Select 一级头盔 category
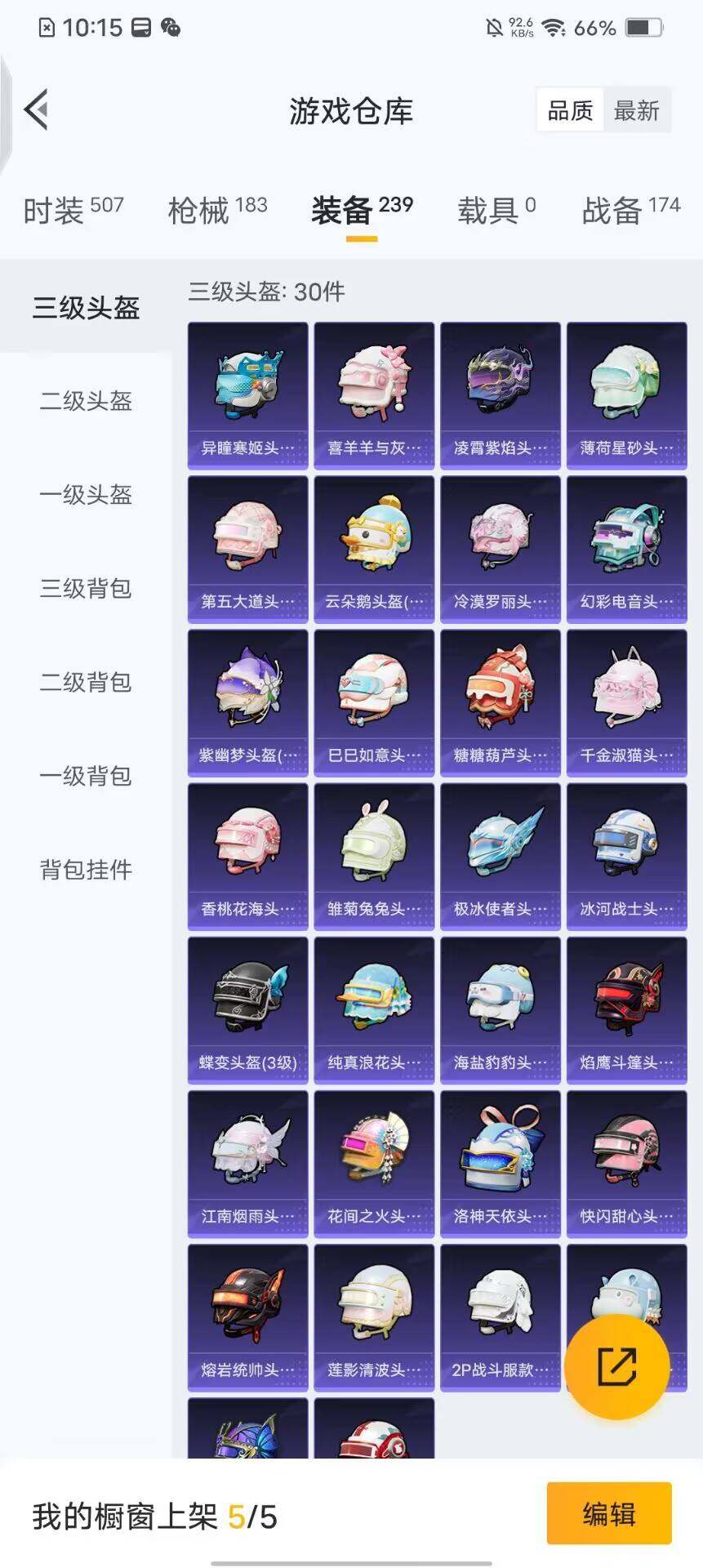703x1568 pixels. [x=86, y=495]
